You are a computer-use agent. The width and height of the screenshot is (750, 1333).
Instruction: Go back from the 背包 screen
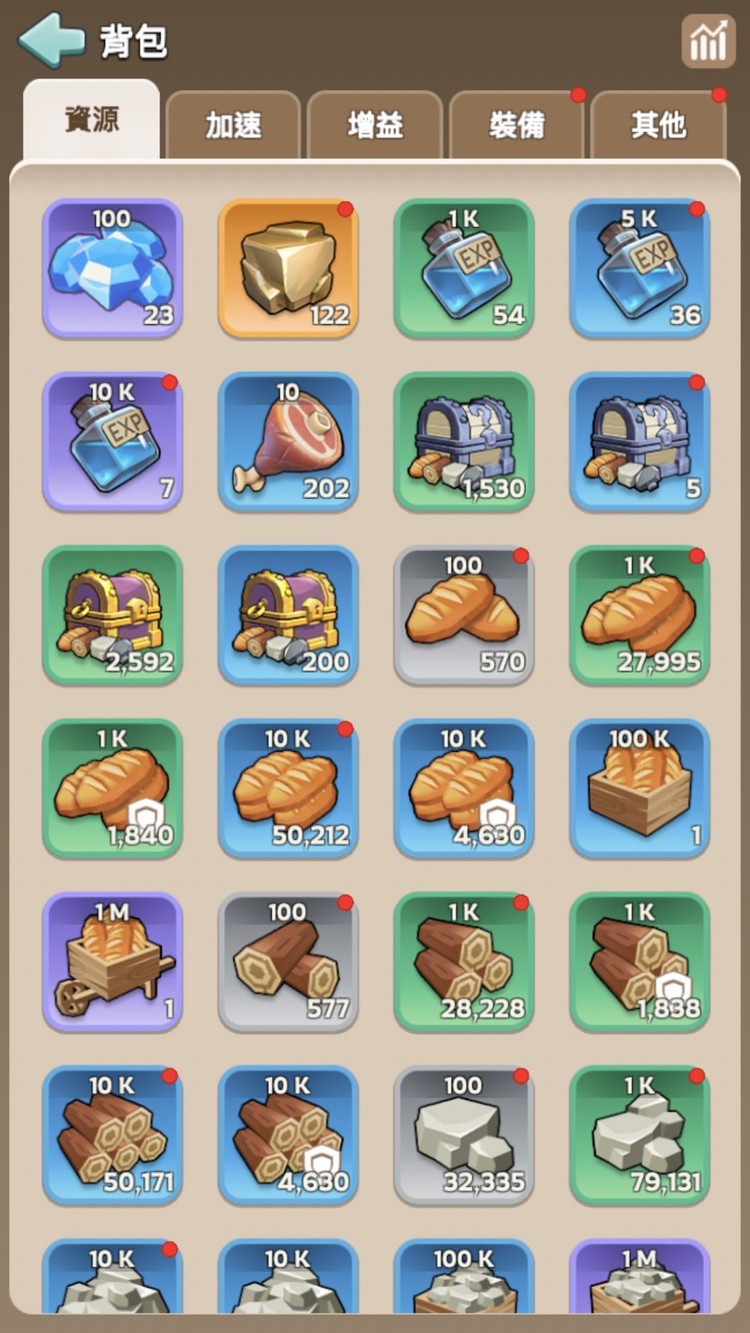click(x=51, y=41)
